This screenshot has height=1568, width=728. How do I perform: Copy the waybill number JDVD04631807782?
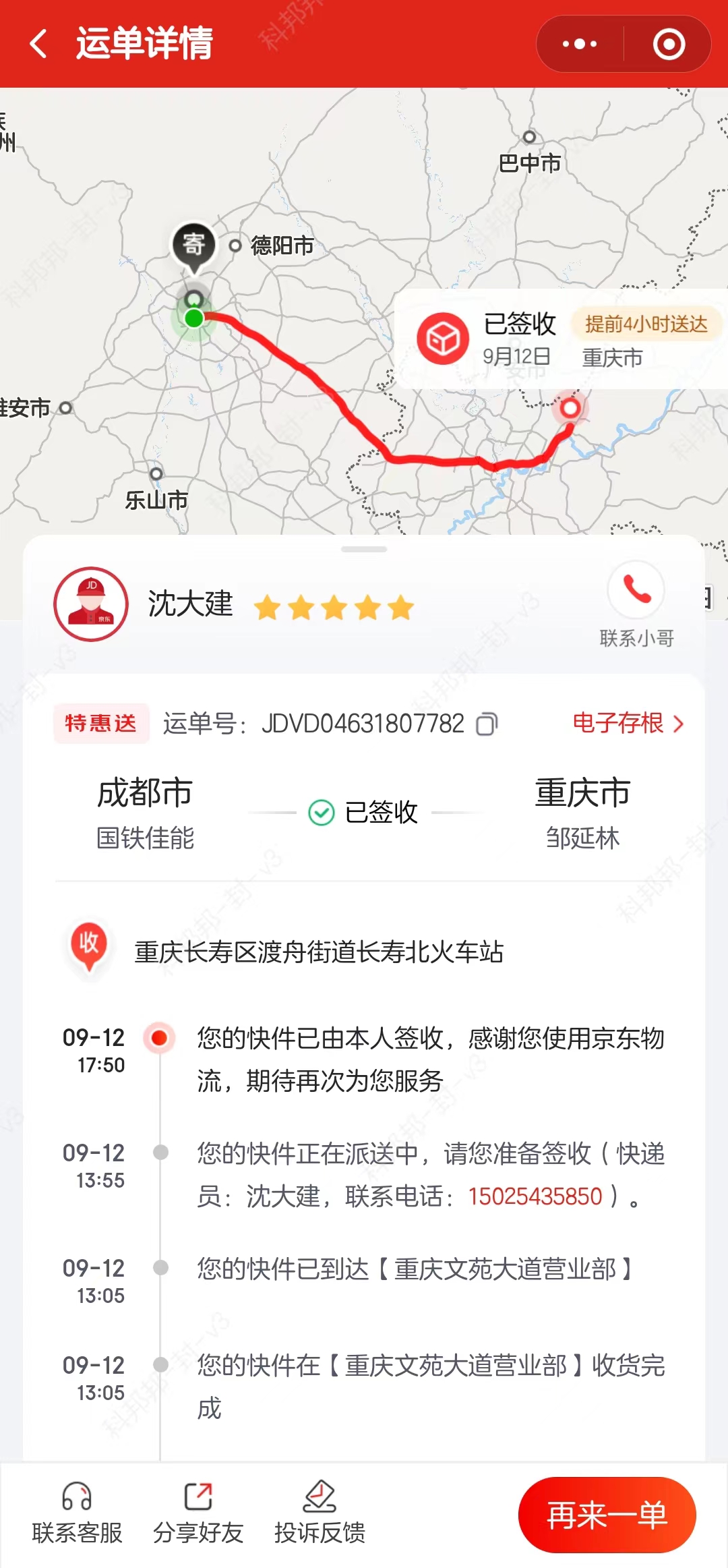487,724
